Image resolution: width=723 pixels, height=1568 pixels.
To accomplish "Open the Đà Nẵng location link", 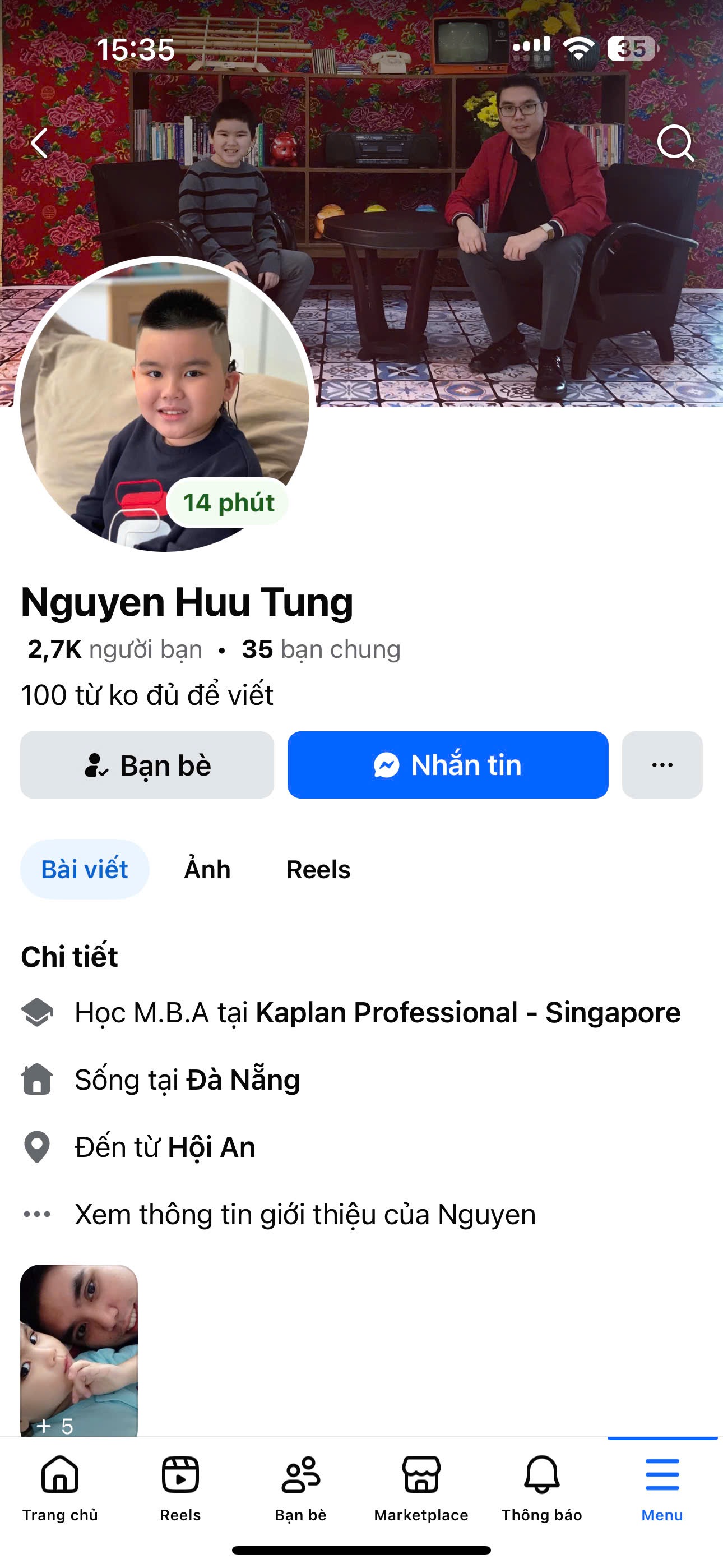I will point(243,1080).
